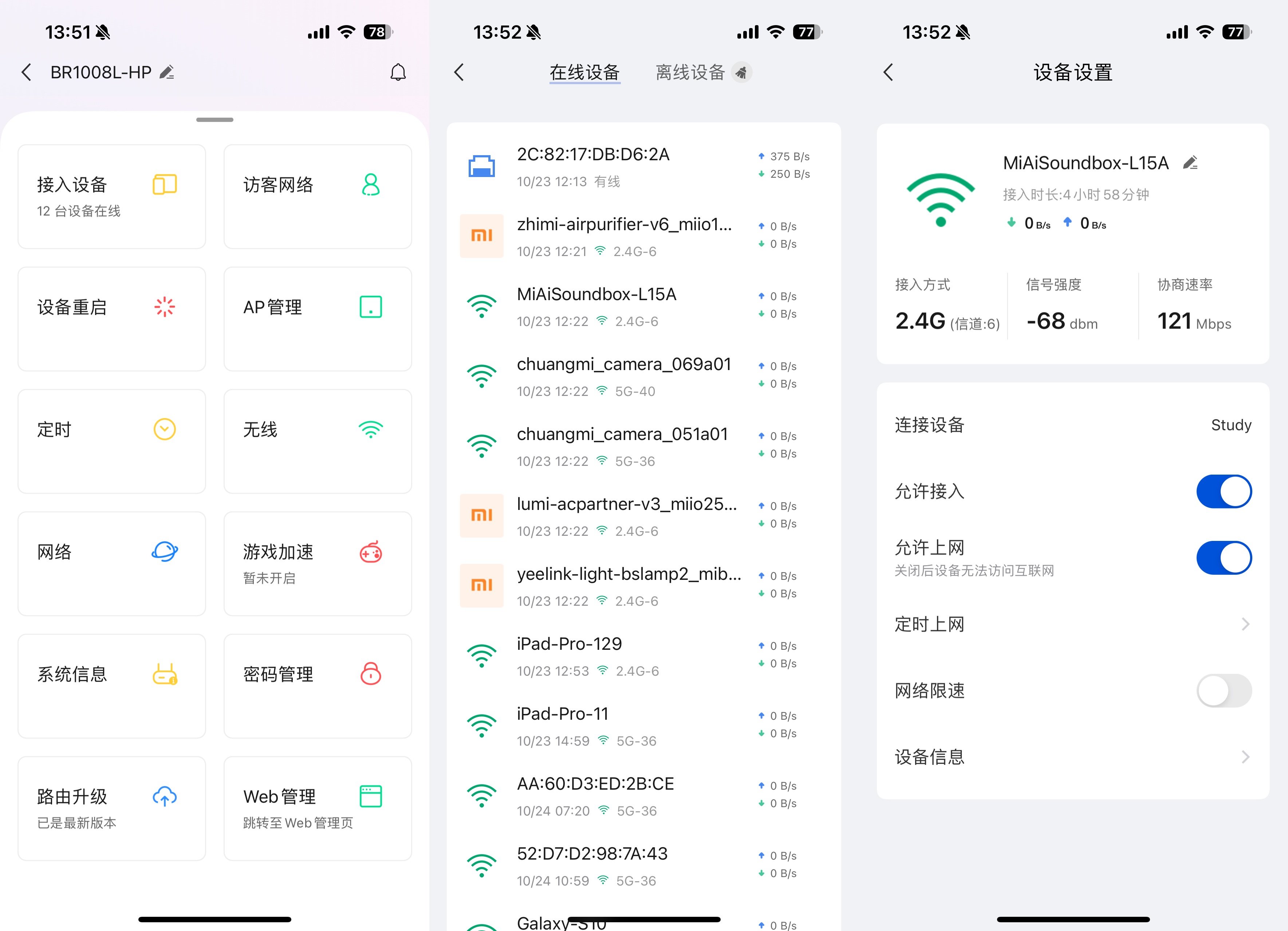Edit the BR1008L-HP router name
This screenshot has height=931, width=1288.
166,72
